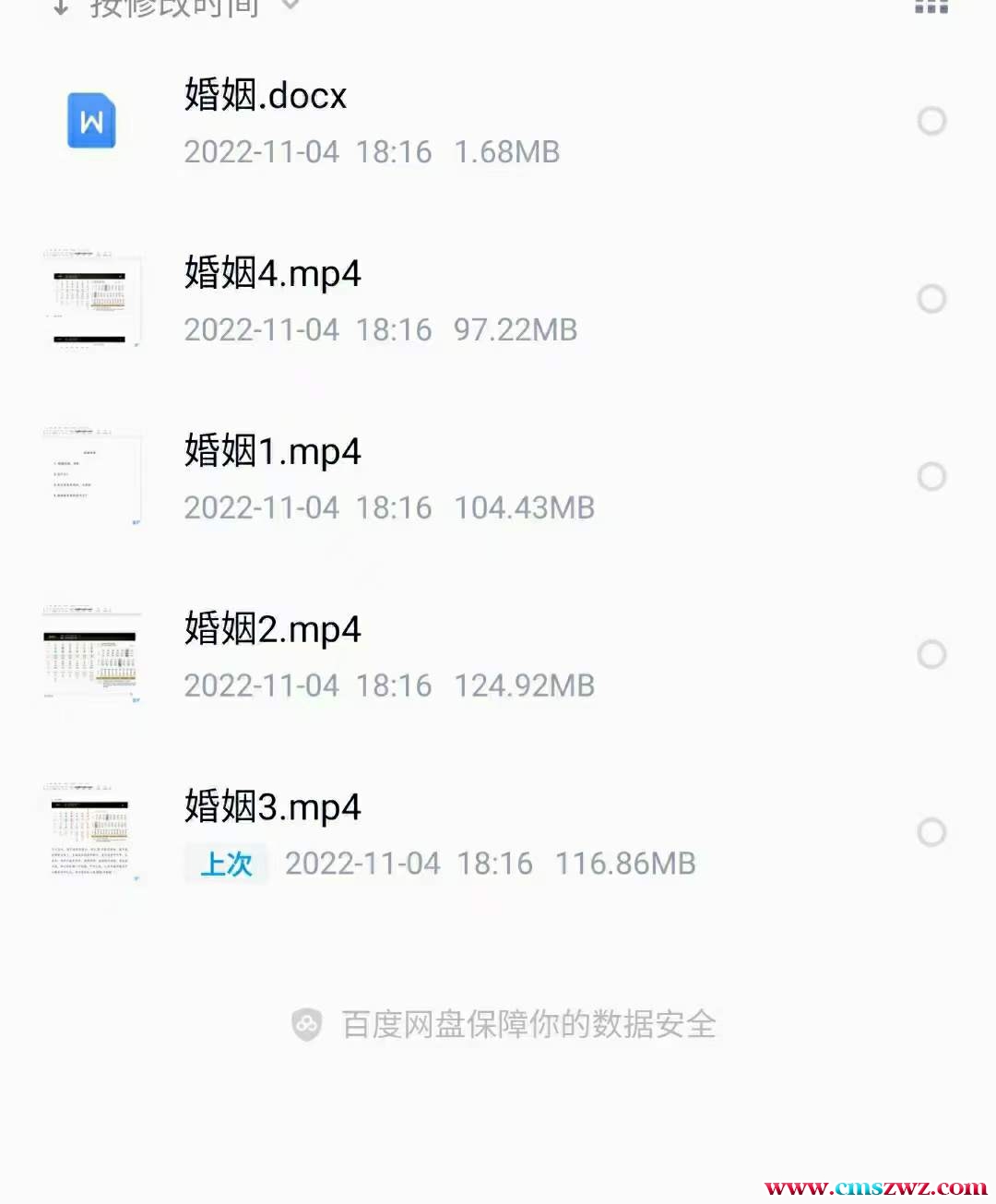Switch to grid view layout

[x=931, y=6]
